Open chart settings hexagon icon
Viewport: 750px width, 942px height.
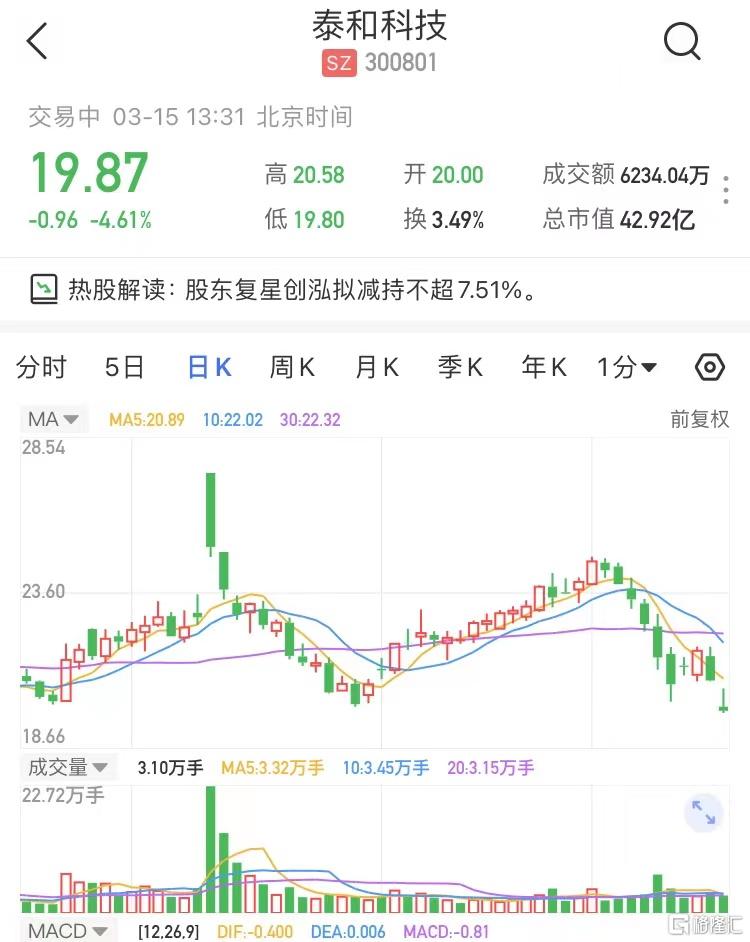pos(709,368)
